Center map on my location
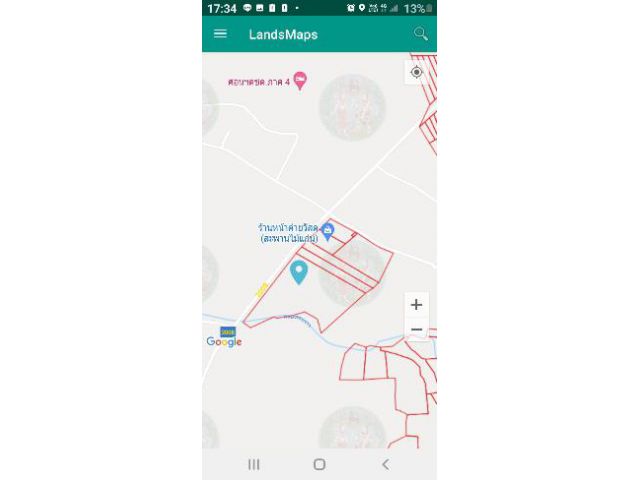Viewport: 640px width, 480px height. (x=417, y=72)
